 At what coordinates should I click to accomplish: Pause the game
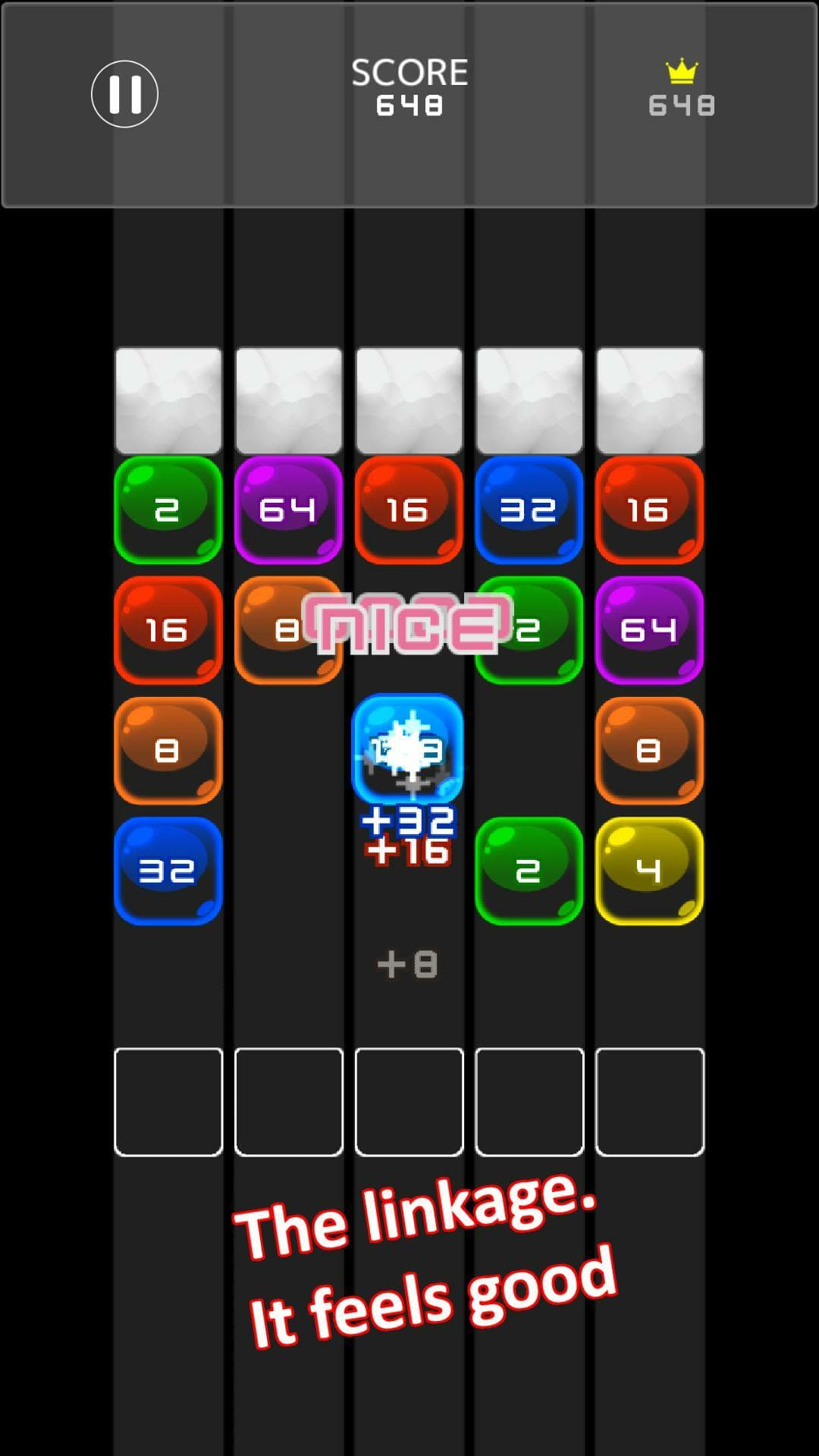coord(124,94)
